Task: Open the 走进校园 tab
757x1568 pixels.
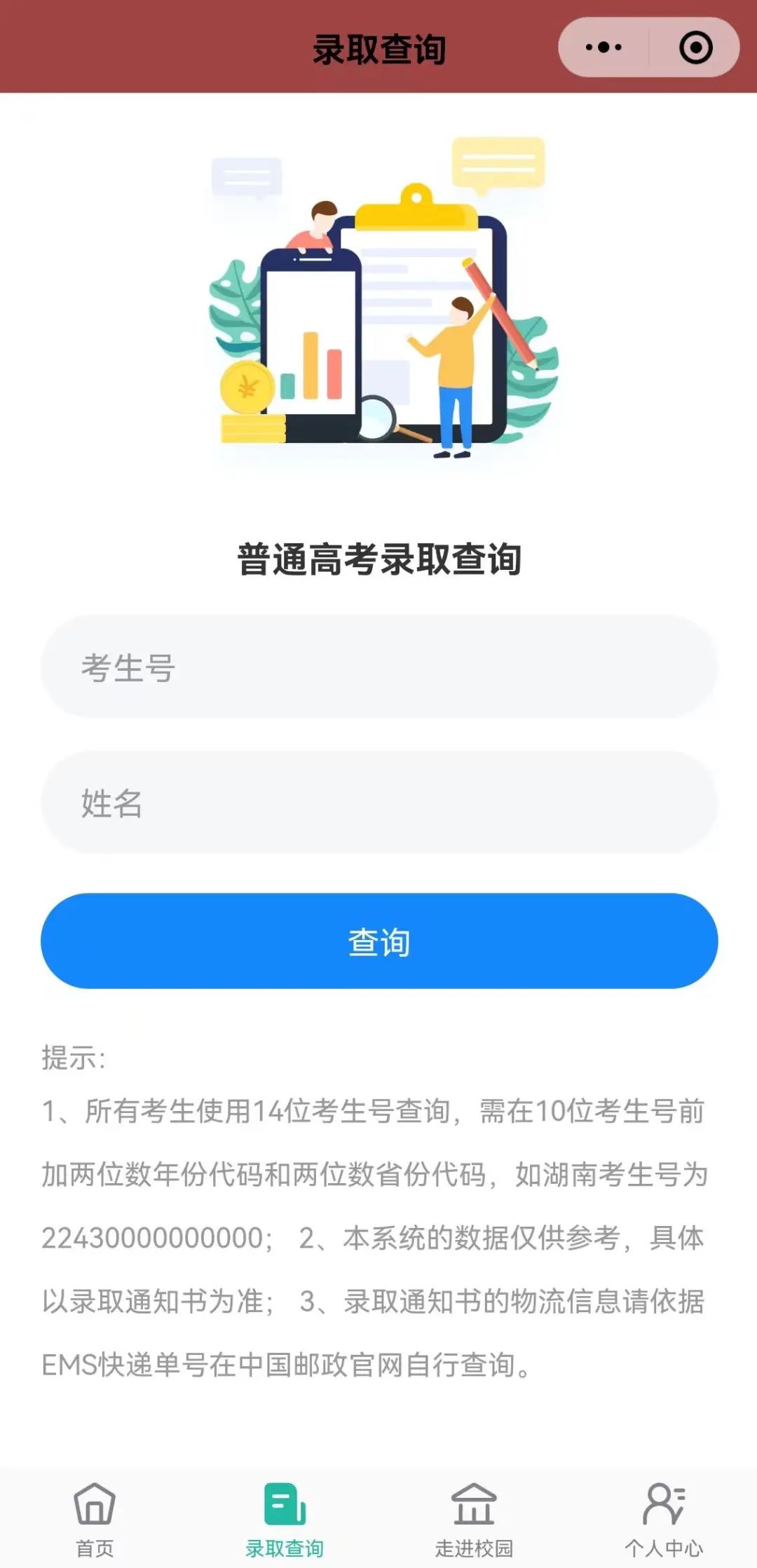Action: coord(474,1518)
